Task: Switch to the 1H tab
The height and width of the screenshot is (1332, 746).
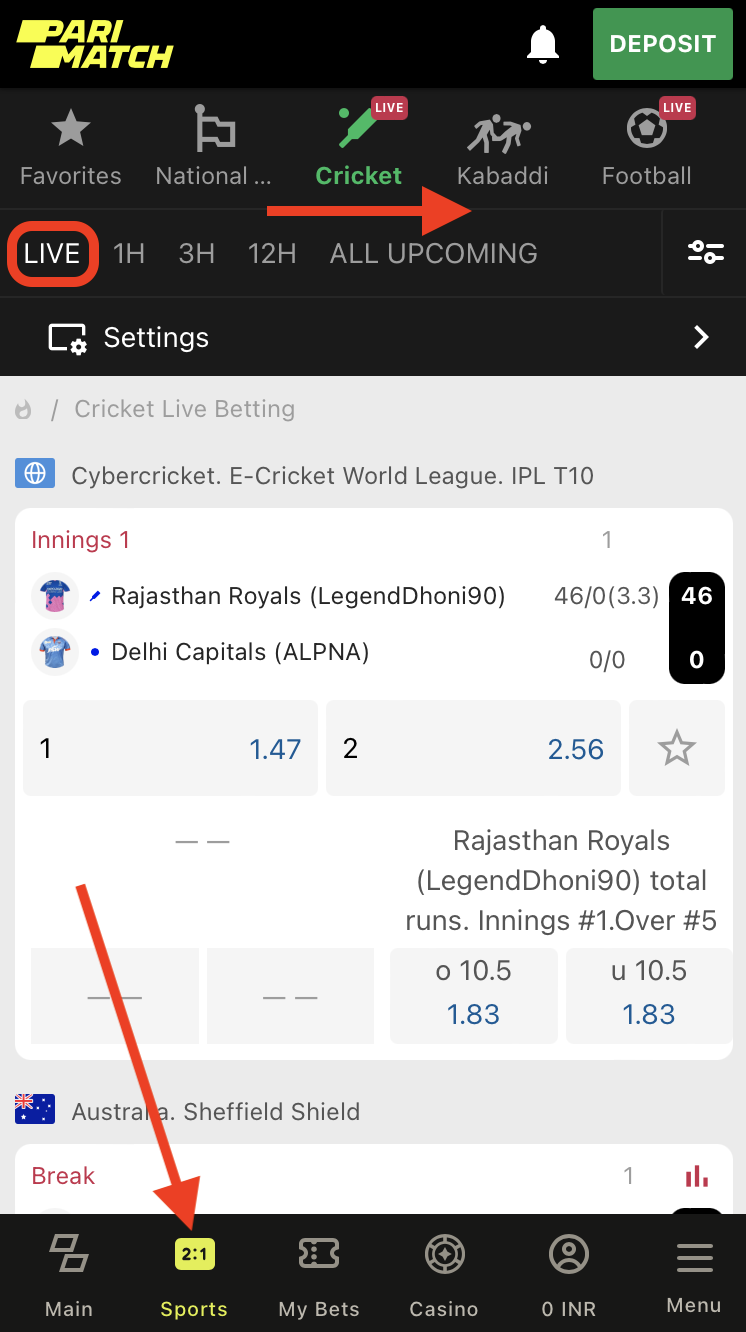Action: click(x=129, y=253)
